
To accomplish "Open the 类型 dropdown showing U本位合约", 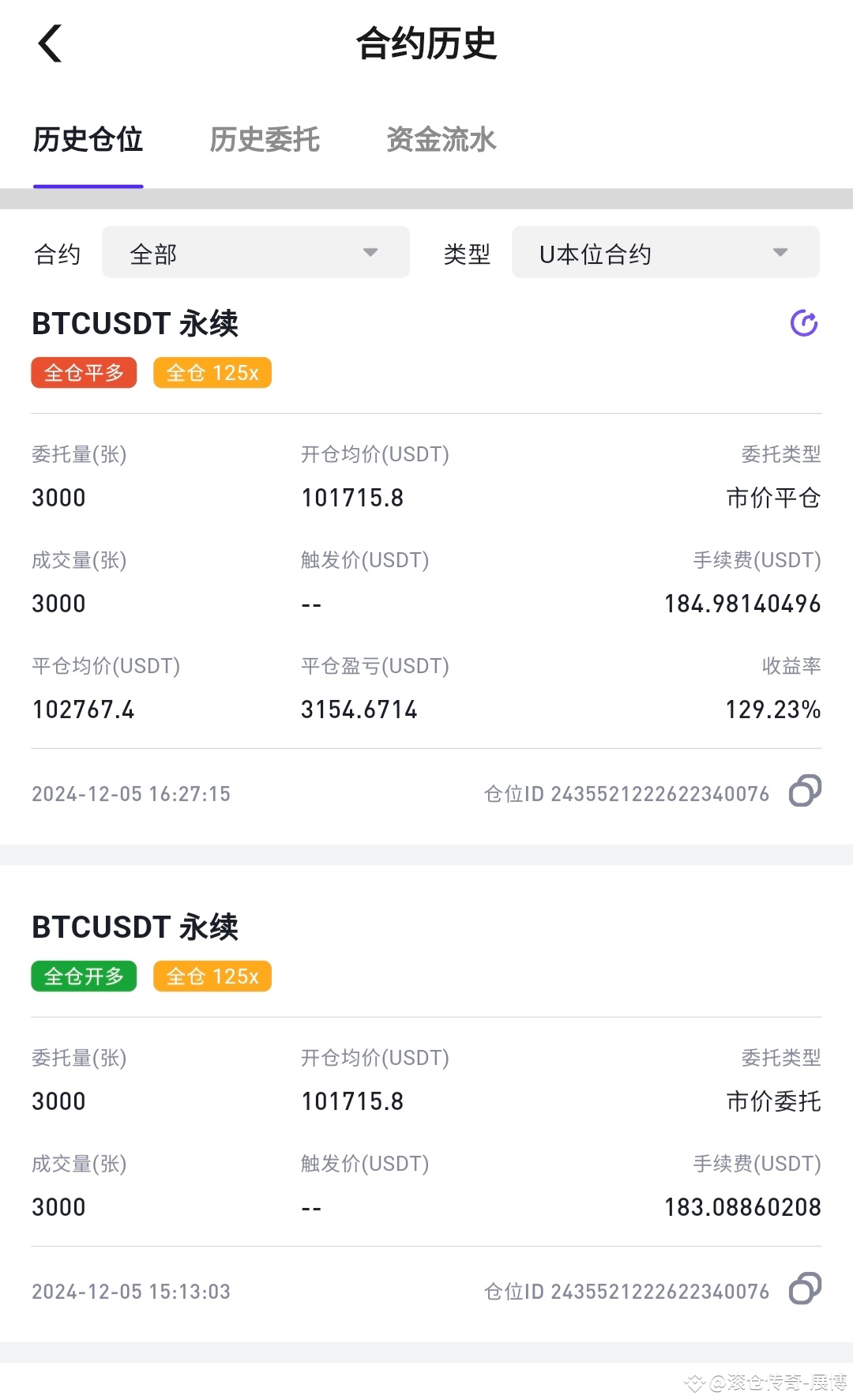I will click(x=665, y=253).
